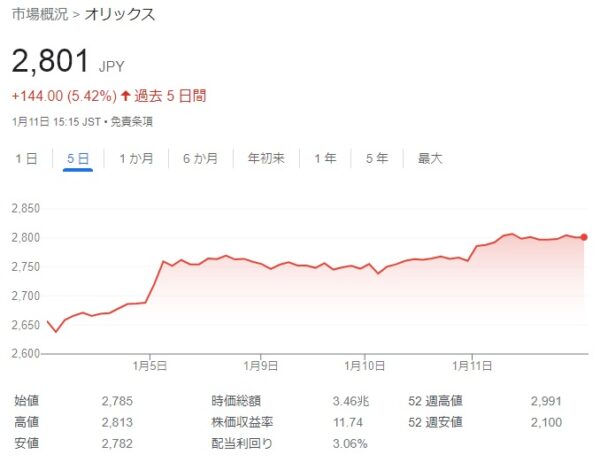Screen dimensions: 600x462
Task: Show the 最大 range chart
Action: (430, 159)
